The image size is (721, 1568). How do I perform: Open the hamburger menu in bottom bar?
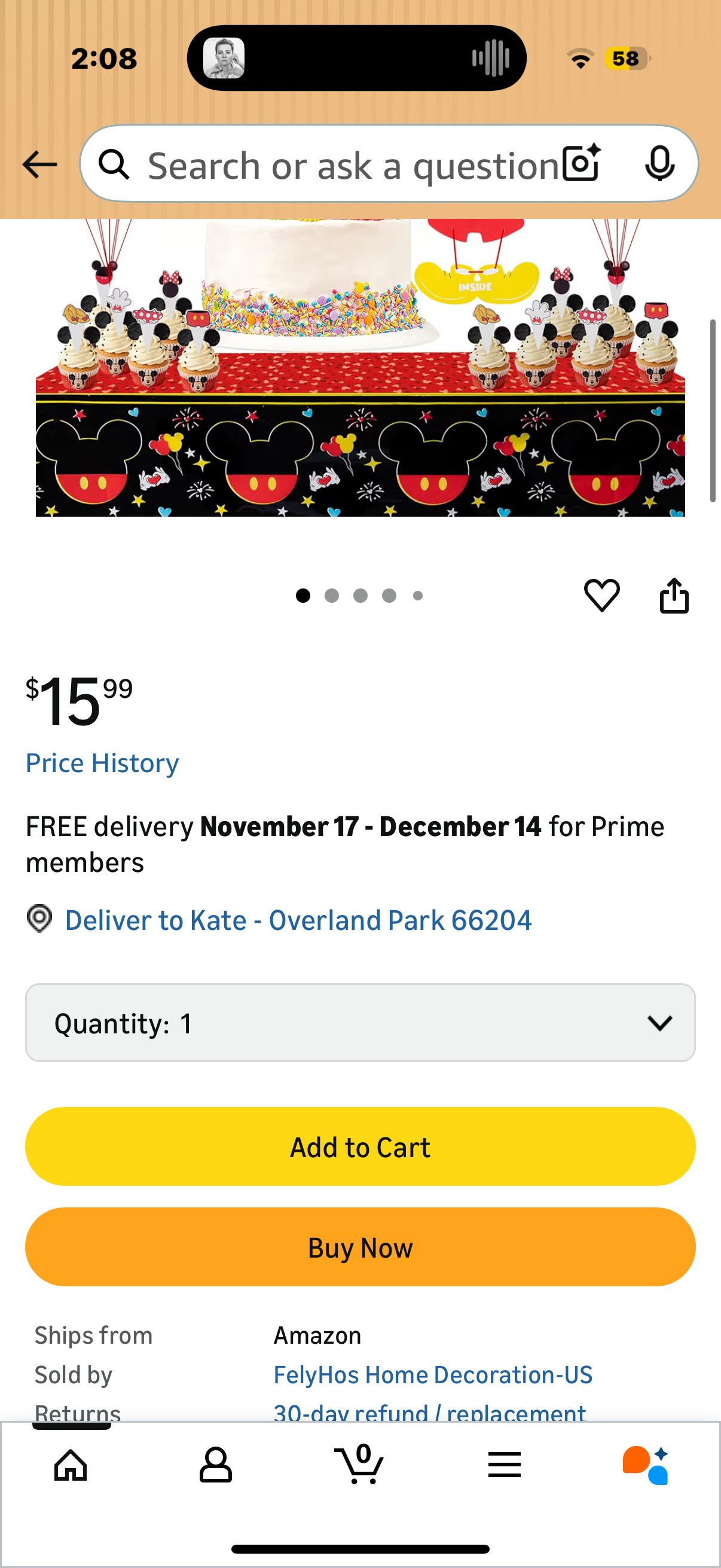pos(504,1465)
